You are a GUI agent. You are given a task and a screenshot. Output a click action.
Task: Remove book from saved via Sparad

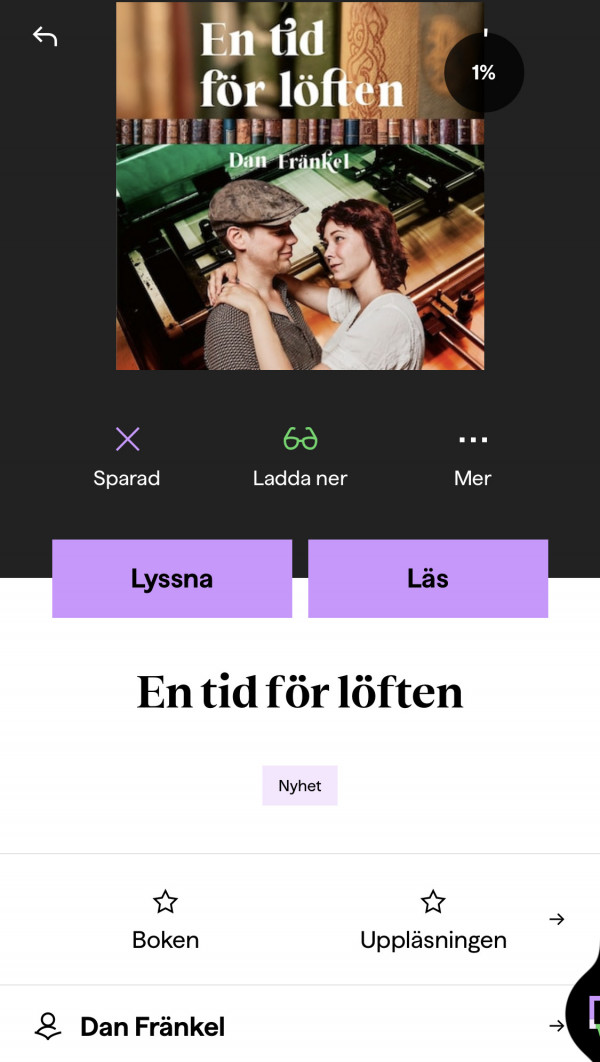pyautogui.click(x=127, y=456)
